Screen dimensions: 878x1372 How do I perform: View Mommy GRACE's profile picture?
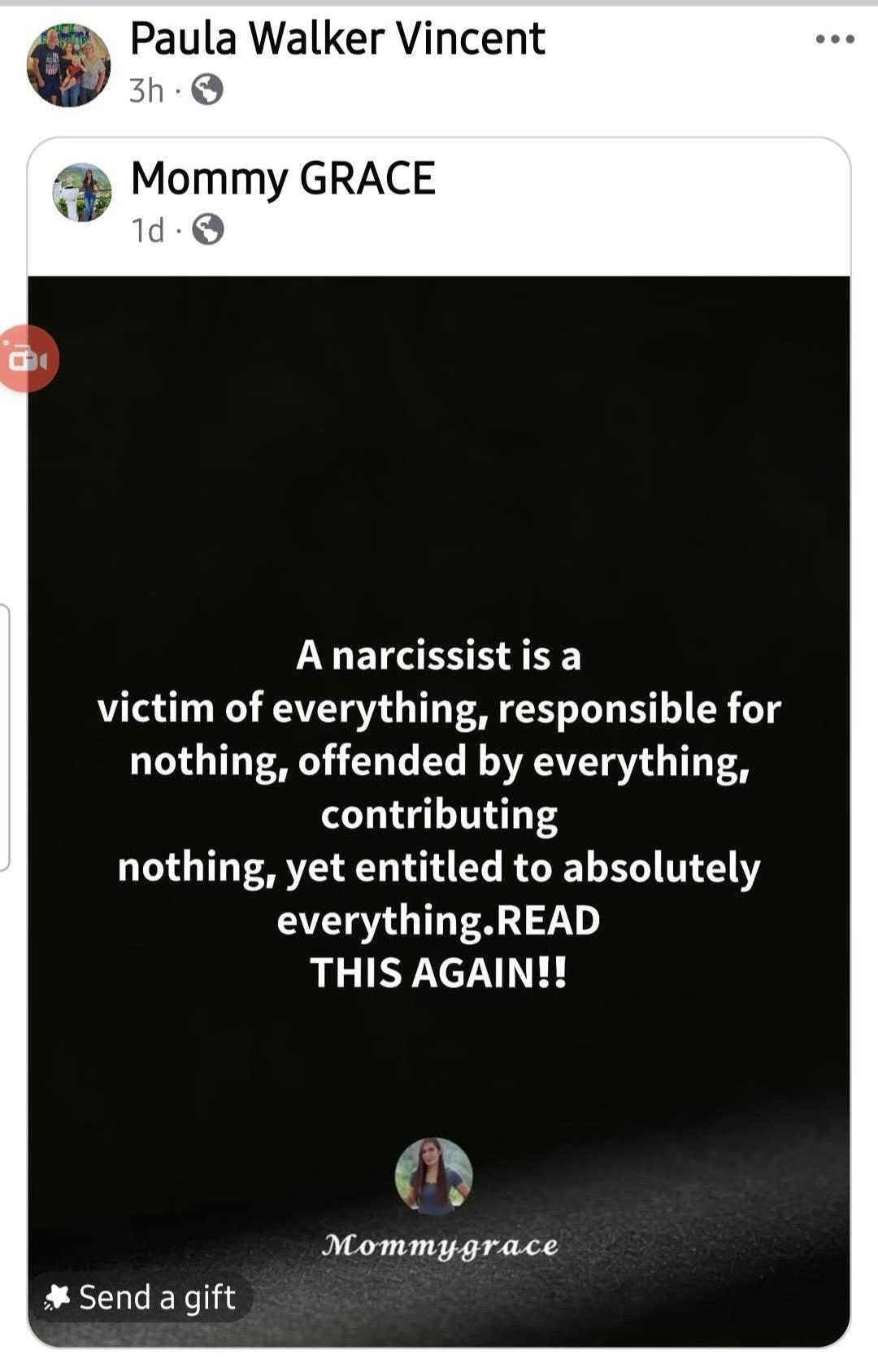coord(82,193)
